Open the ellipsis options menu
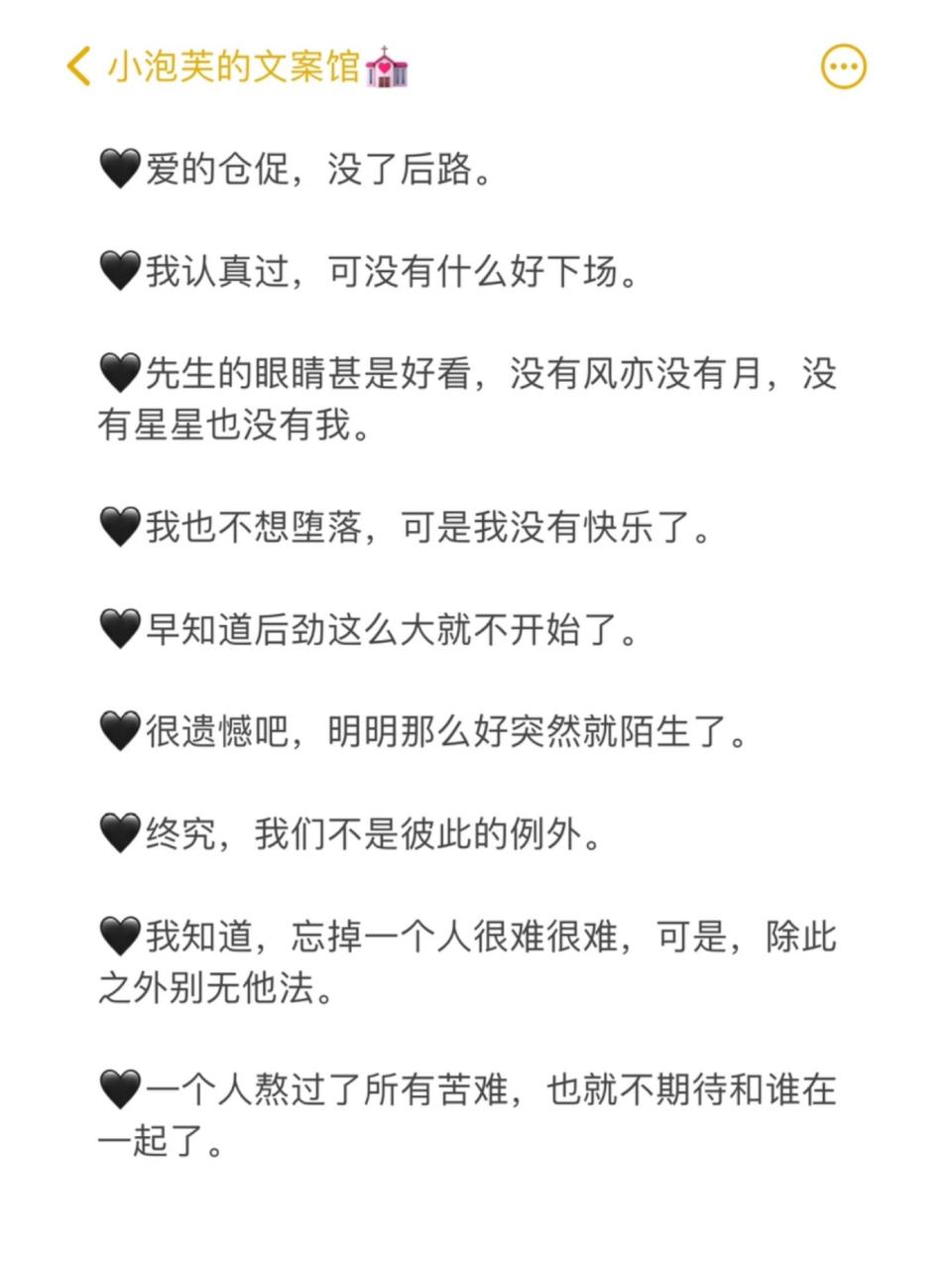The width and height of the screenshot is (952, 1270). click(842, 65)
